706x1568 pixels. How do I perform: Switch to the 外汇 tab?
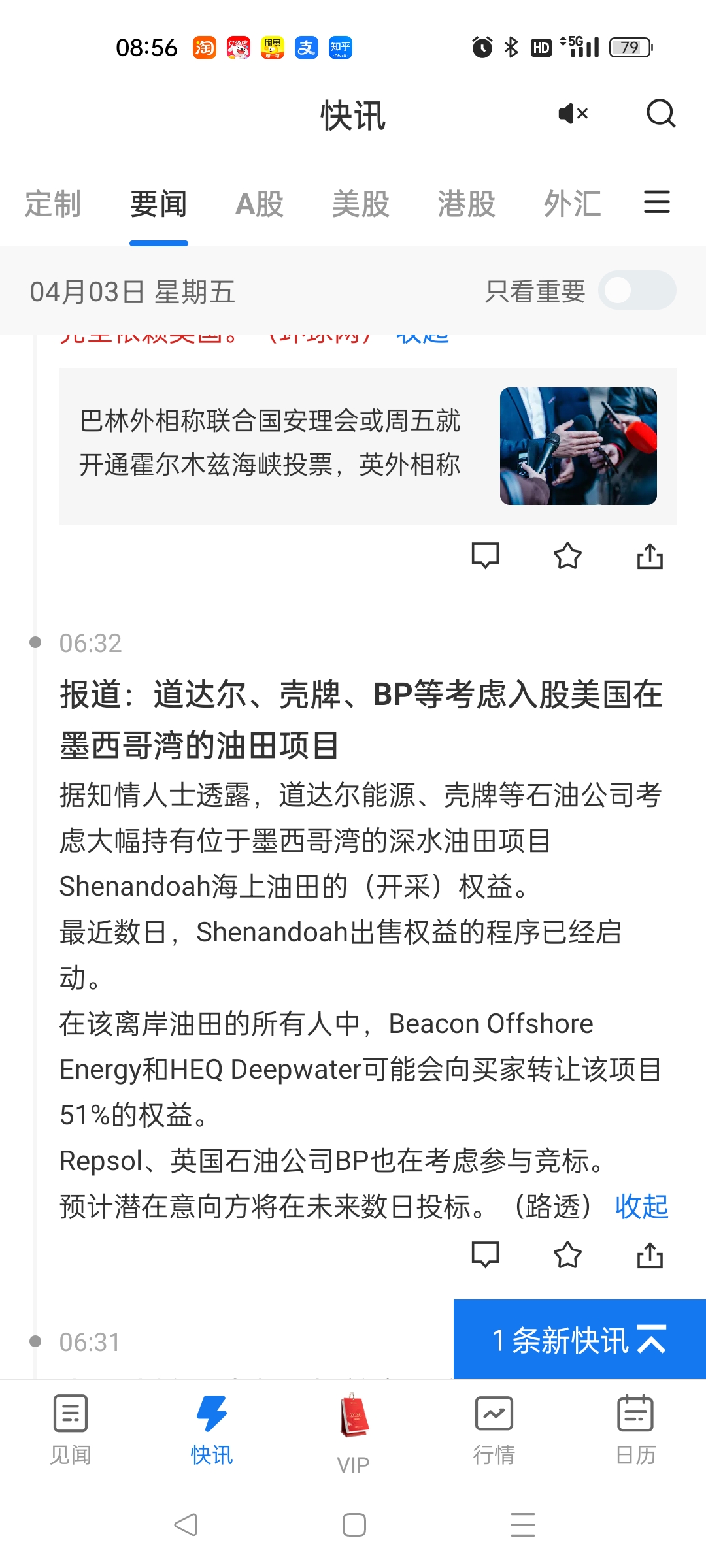(x=572, y=204)
